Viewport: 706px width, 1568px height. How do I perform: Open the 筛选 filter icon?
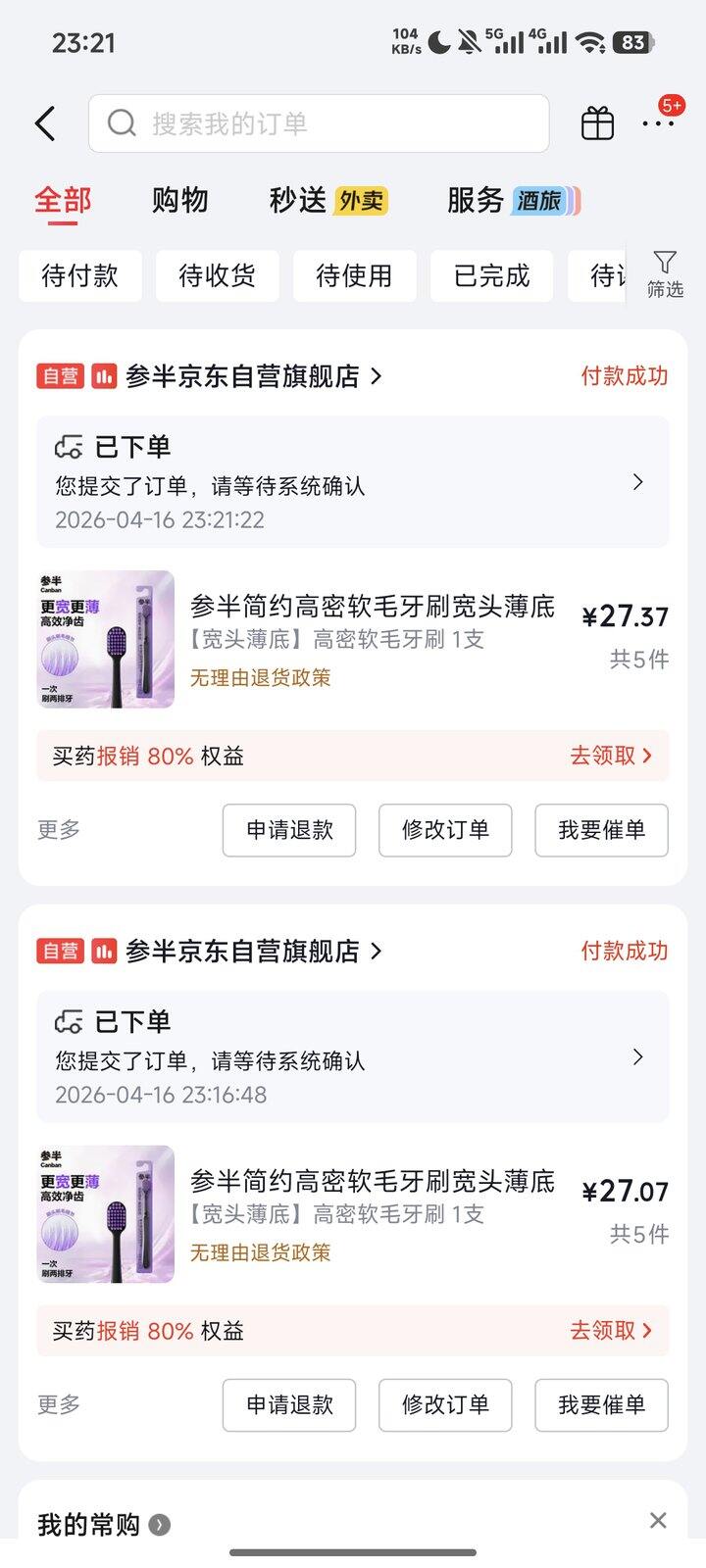[665, 275]
